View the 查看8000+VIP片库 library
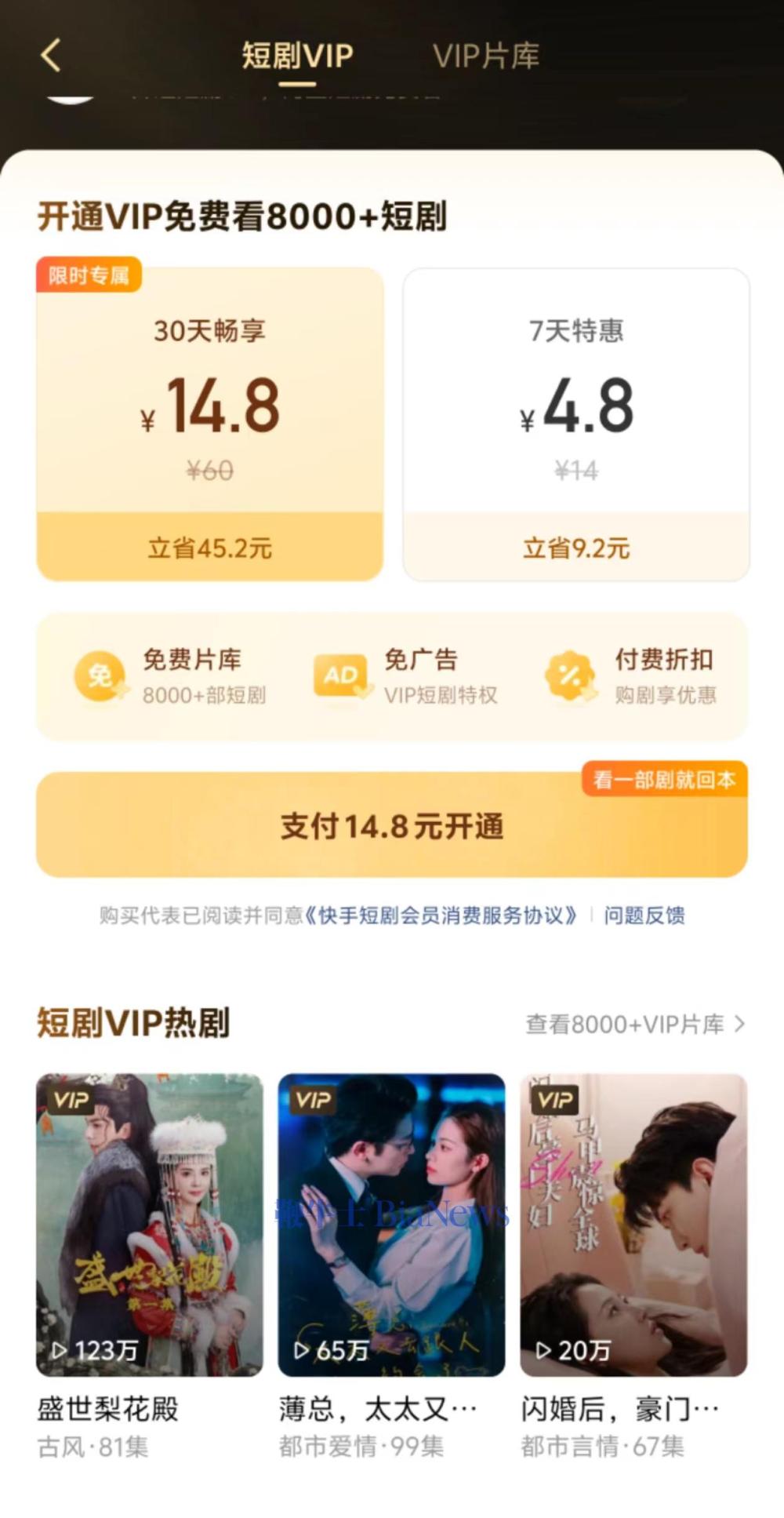Viewport: 784px width, 1518px height. (635, 1024)
